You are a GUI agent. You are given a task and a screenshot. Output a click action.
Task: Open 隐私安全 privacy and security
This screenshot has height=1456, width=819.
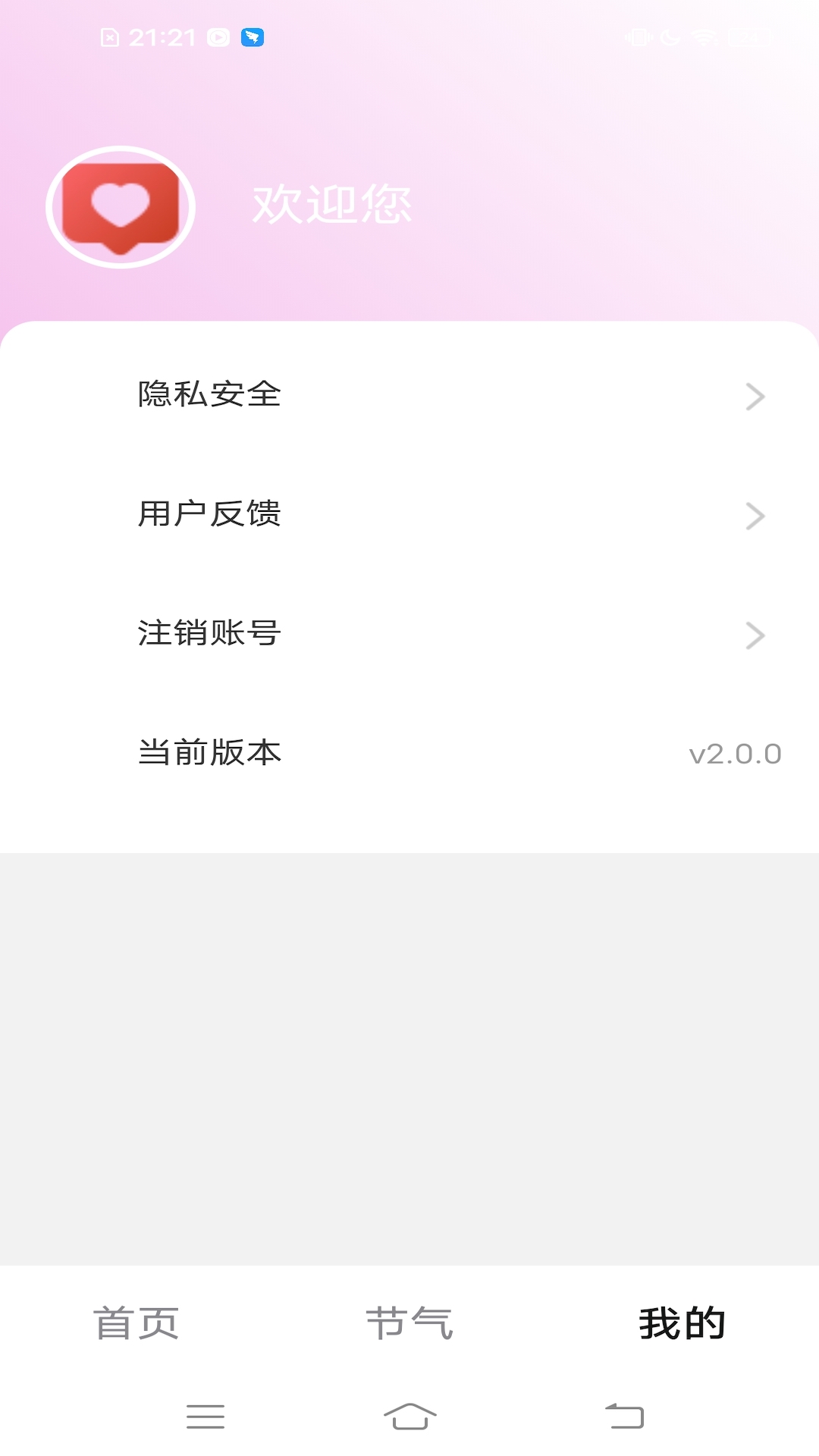[x=208, y=395]
